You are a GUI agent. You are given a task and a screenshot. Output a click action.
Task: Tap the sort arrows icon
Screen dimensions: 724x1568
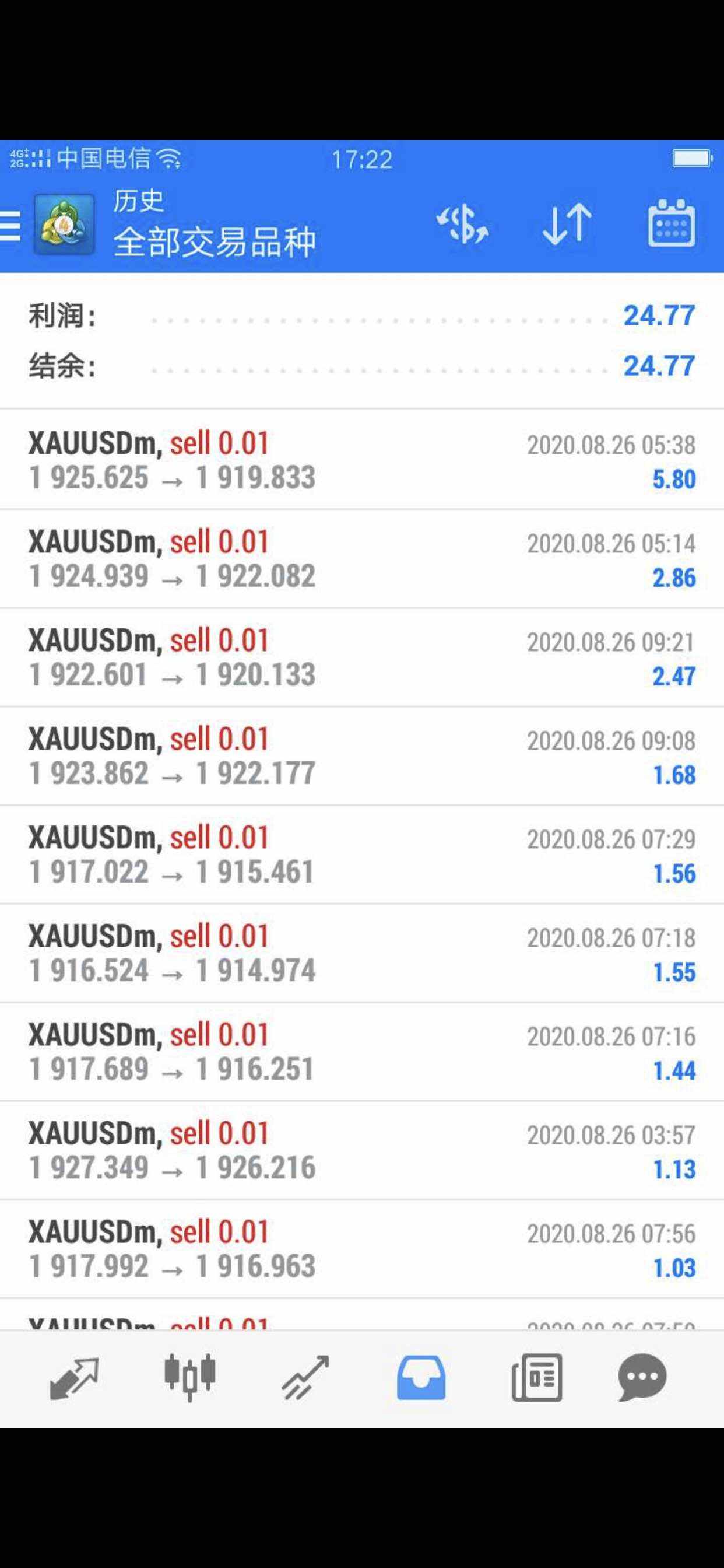coord(567,225)
